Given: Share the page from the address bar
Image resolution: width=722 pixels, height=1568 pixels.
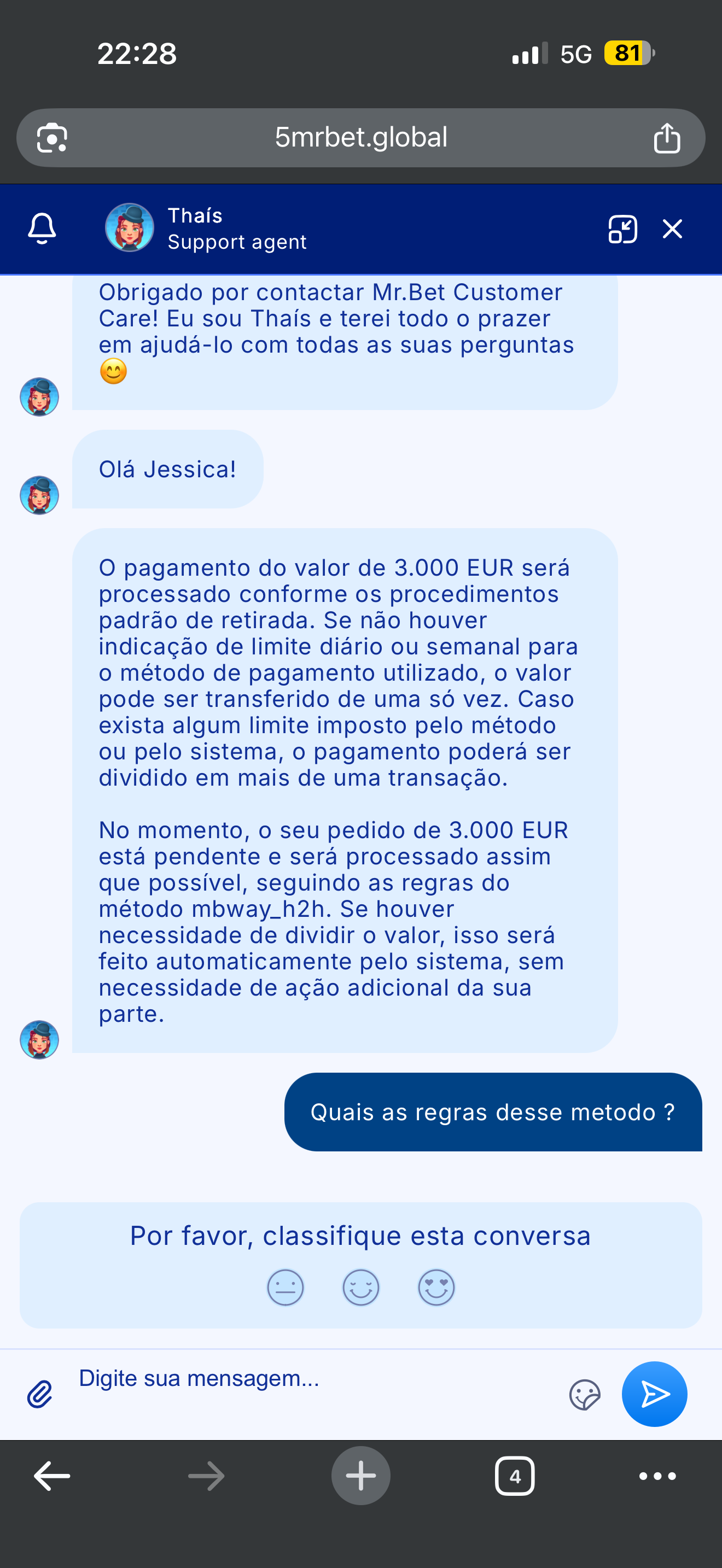Looking at the screenshot, I should click(667, 138).
